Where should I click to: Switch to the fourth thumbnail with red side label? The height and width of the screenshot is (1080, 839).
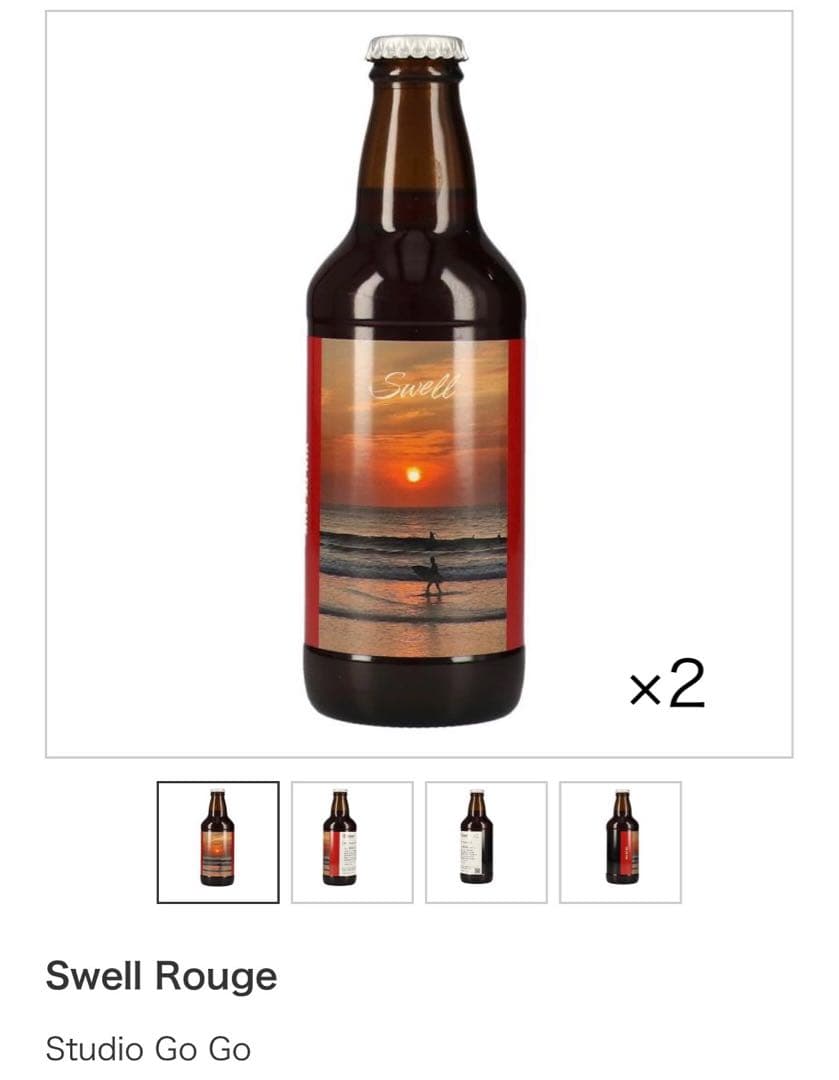click(619, 842)
